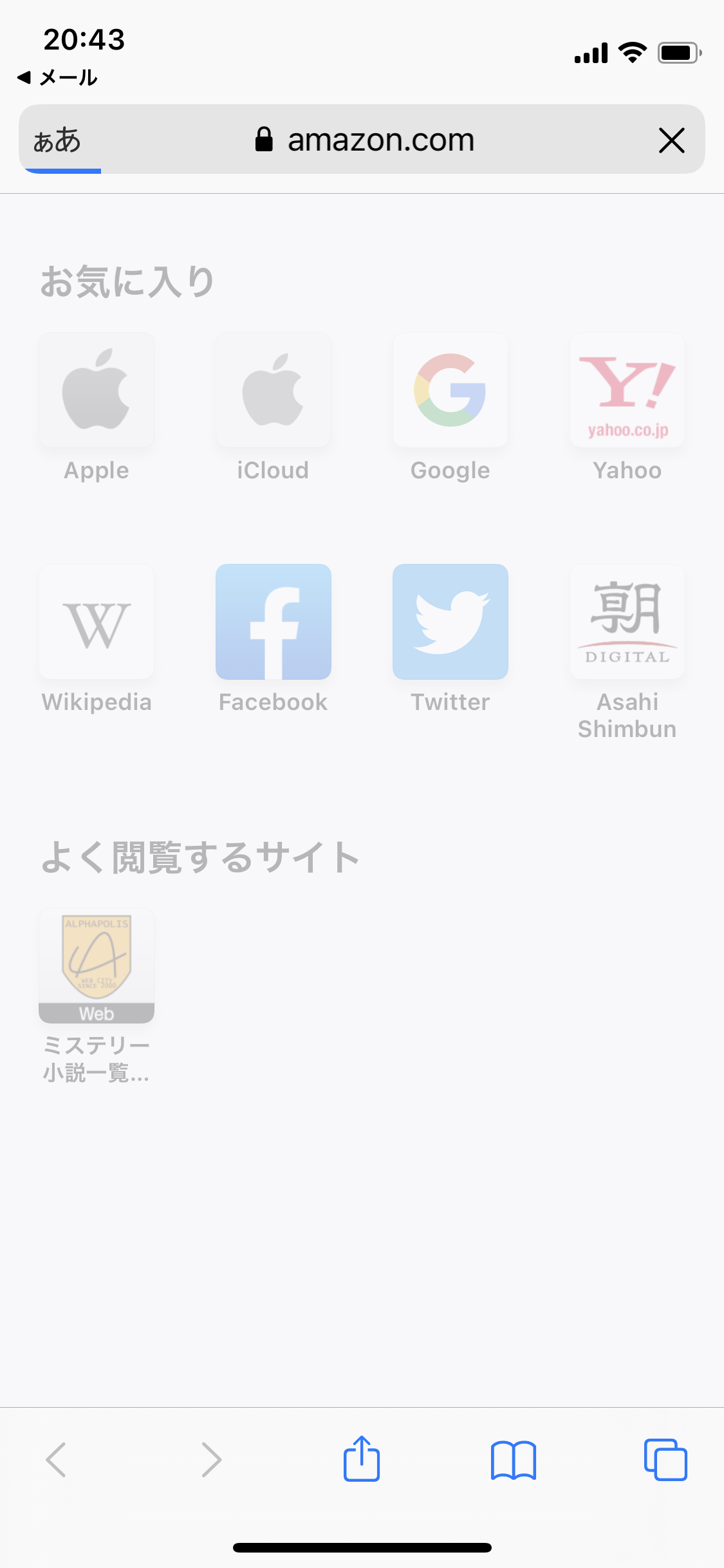724x1568 pixels.
Task: Return to the メール app
Action: point(57,78)
